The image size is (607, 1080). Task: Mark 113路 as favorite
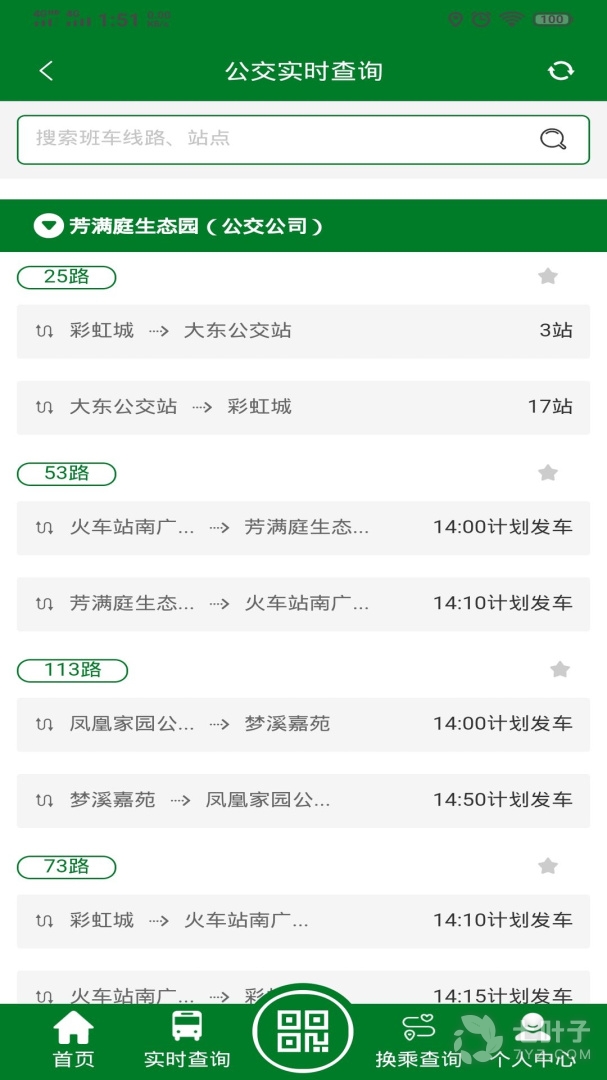(x=560, y=670)
